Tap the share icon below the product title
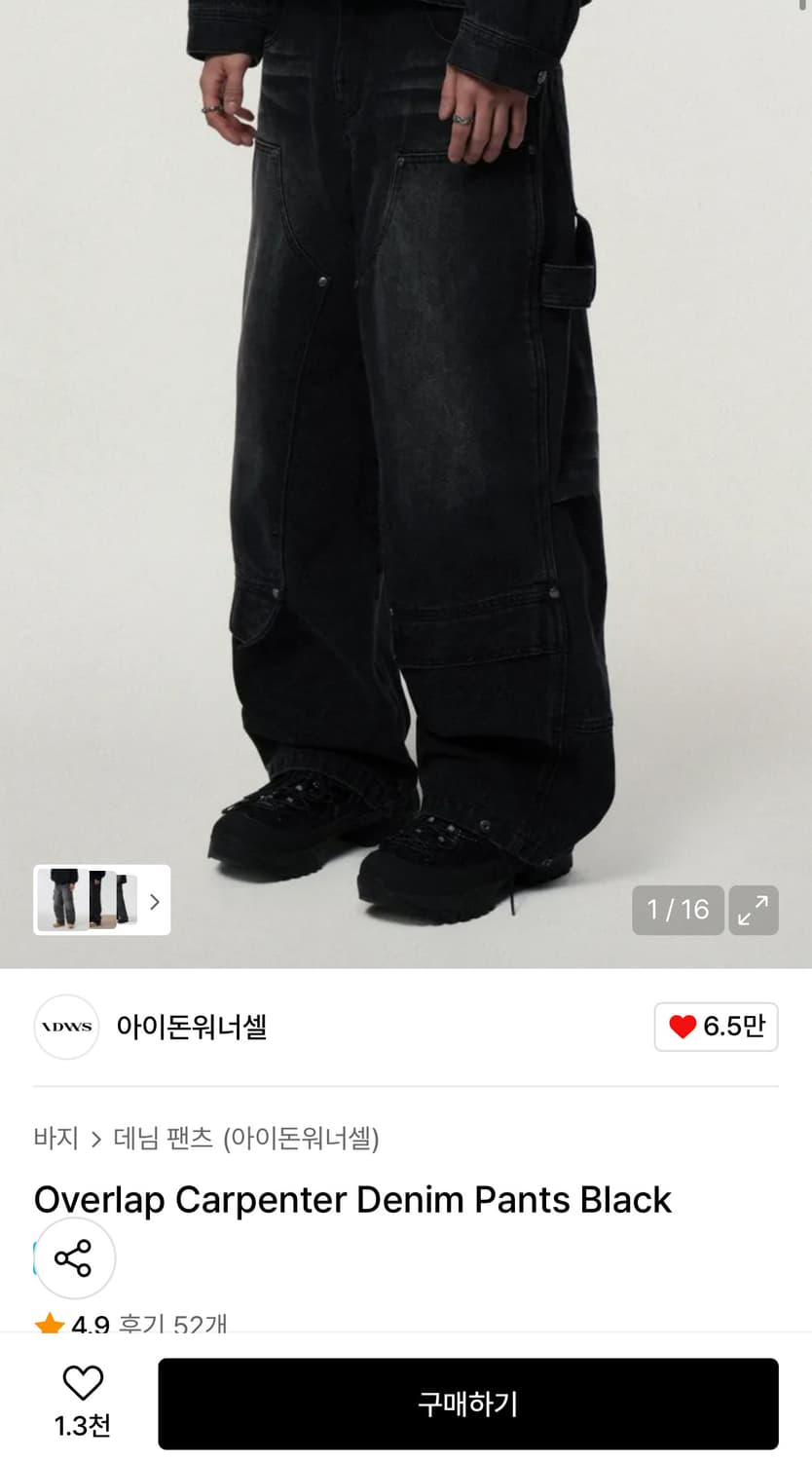 [x=75, y=1258]
